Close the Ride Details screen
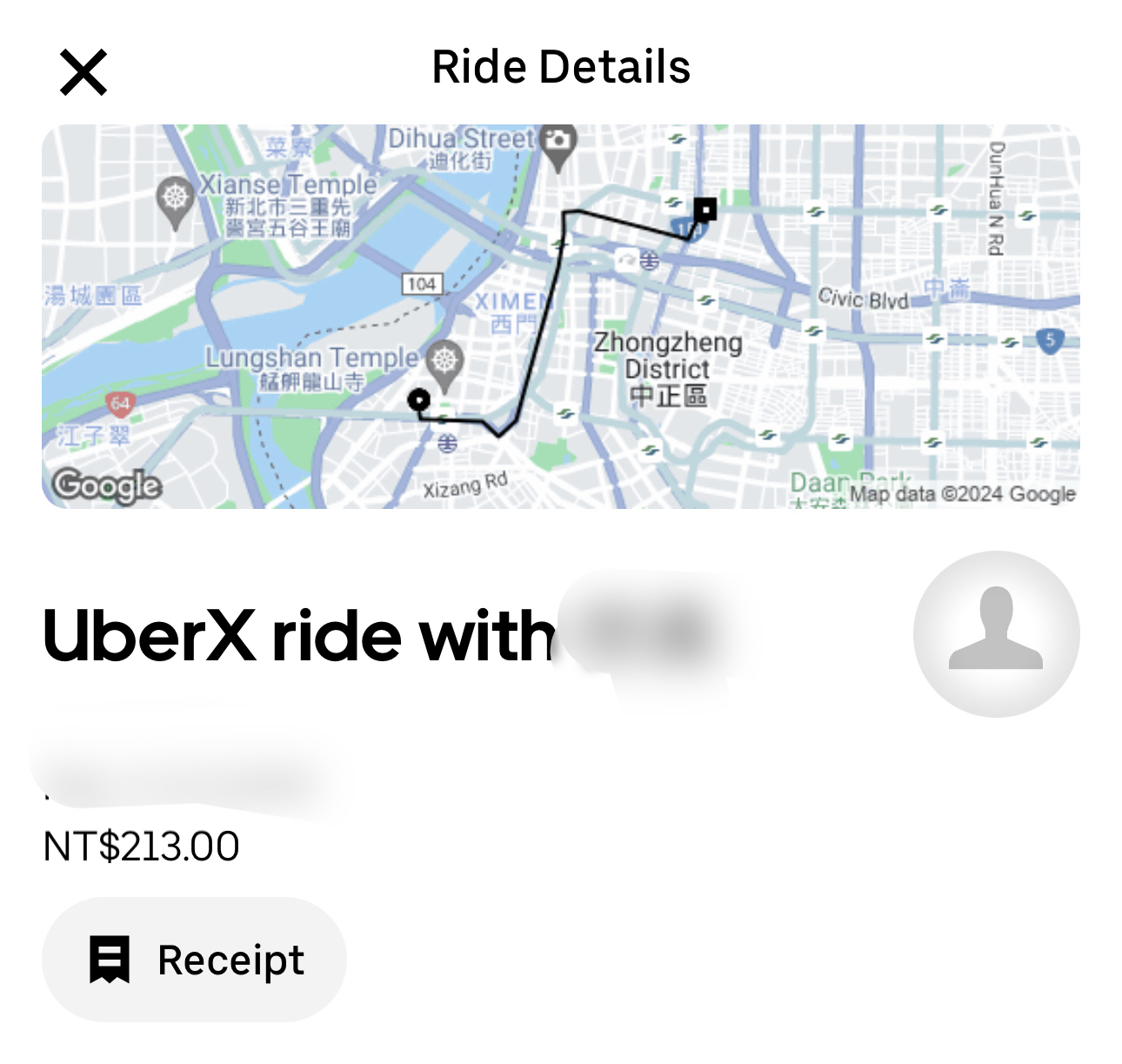1122x1064 pixels. 83,72
